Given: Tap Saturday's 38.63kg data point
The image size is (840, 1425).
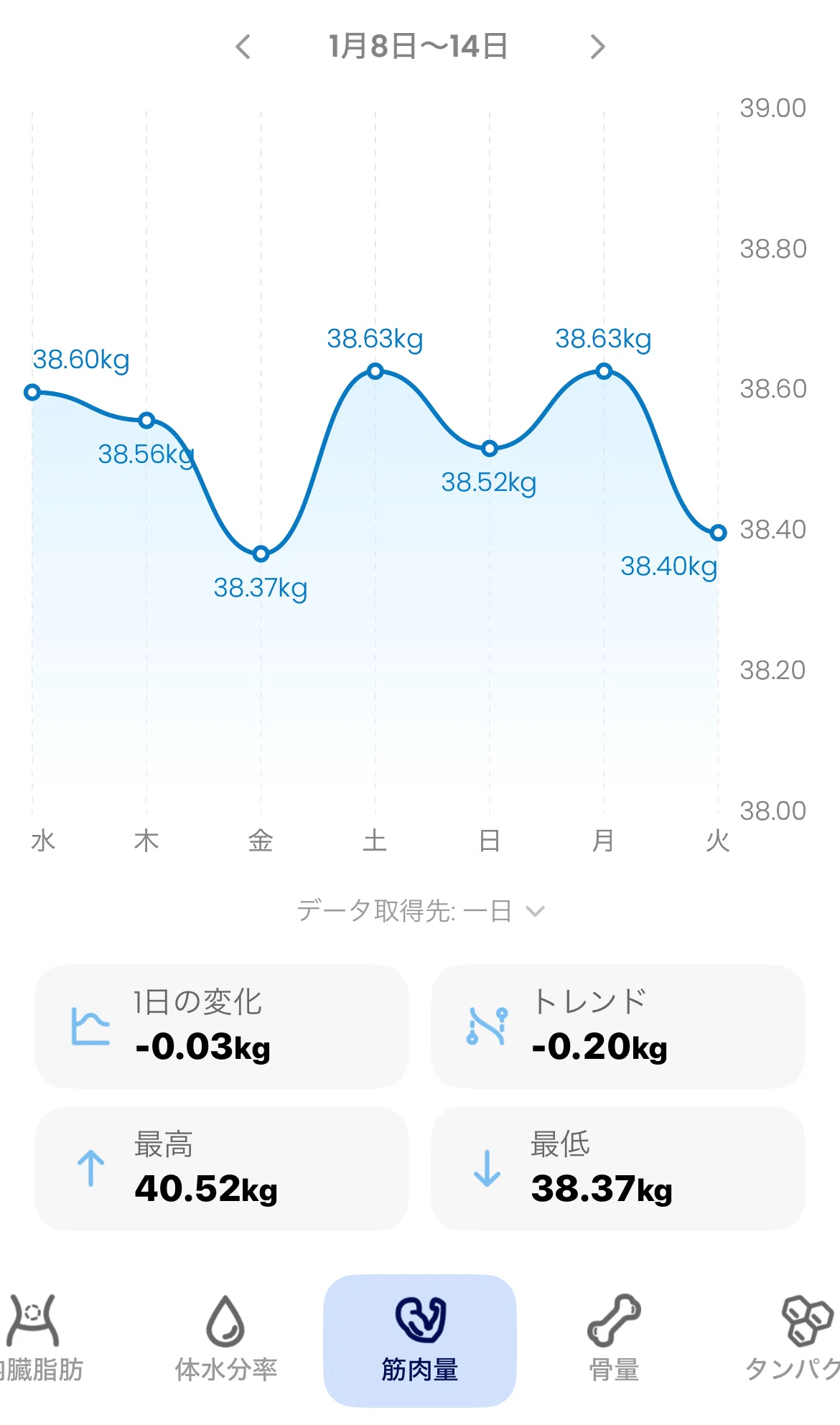Looking at the screenshot, I should pos(375,371).
